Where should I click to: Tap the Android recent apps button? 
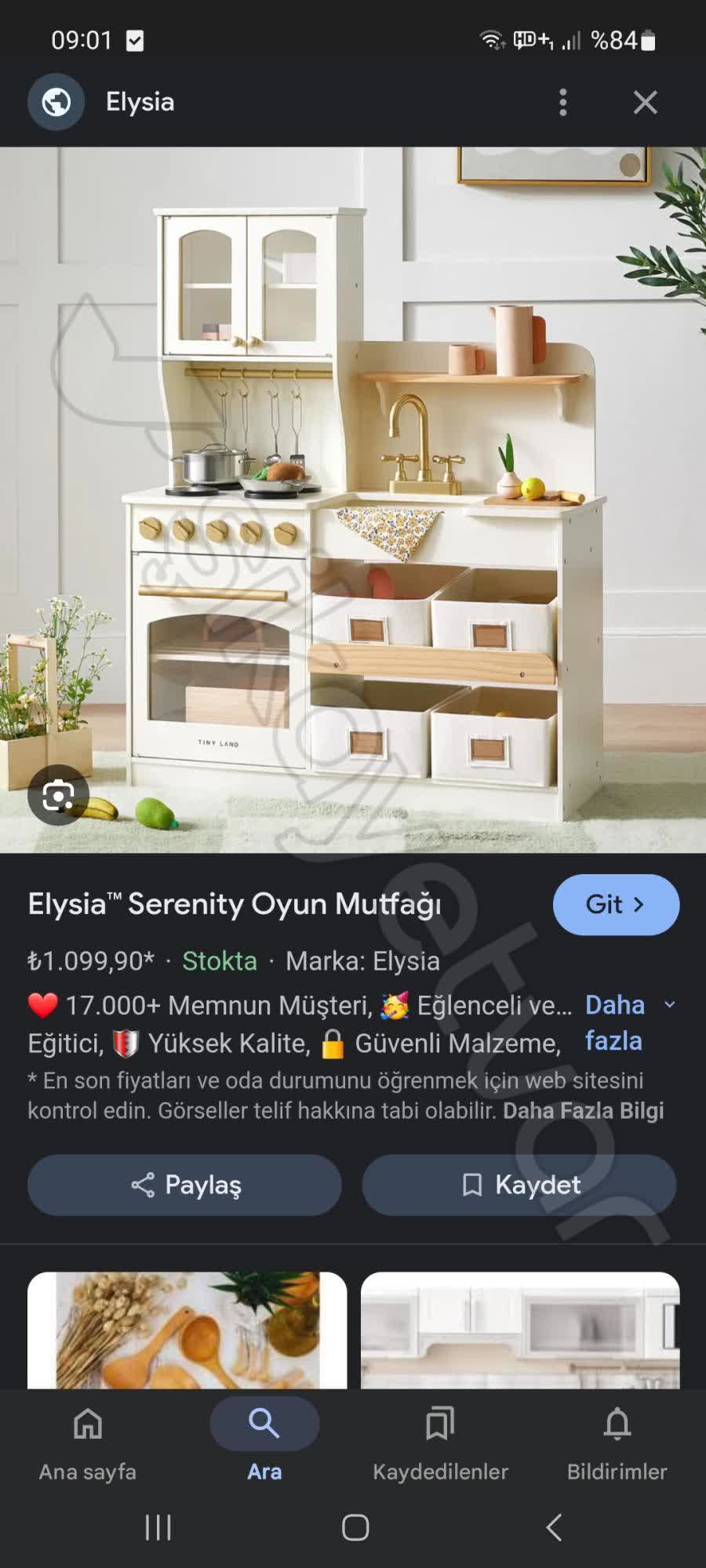[158, 1527]
